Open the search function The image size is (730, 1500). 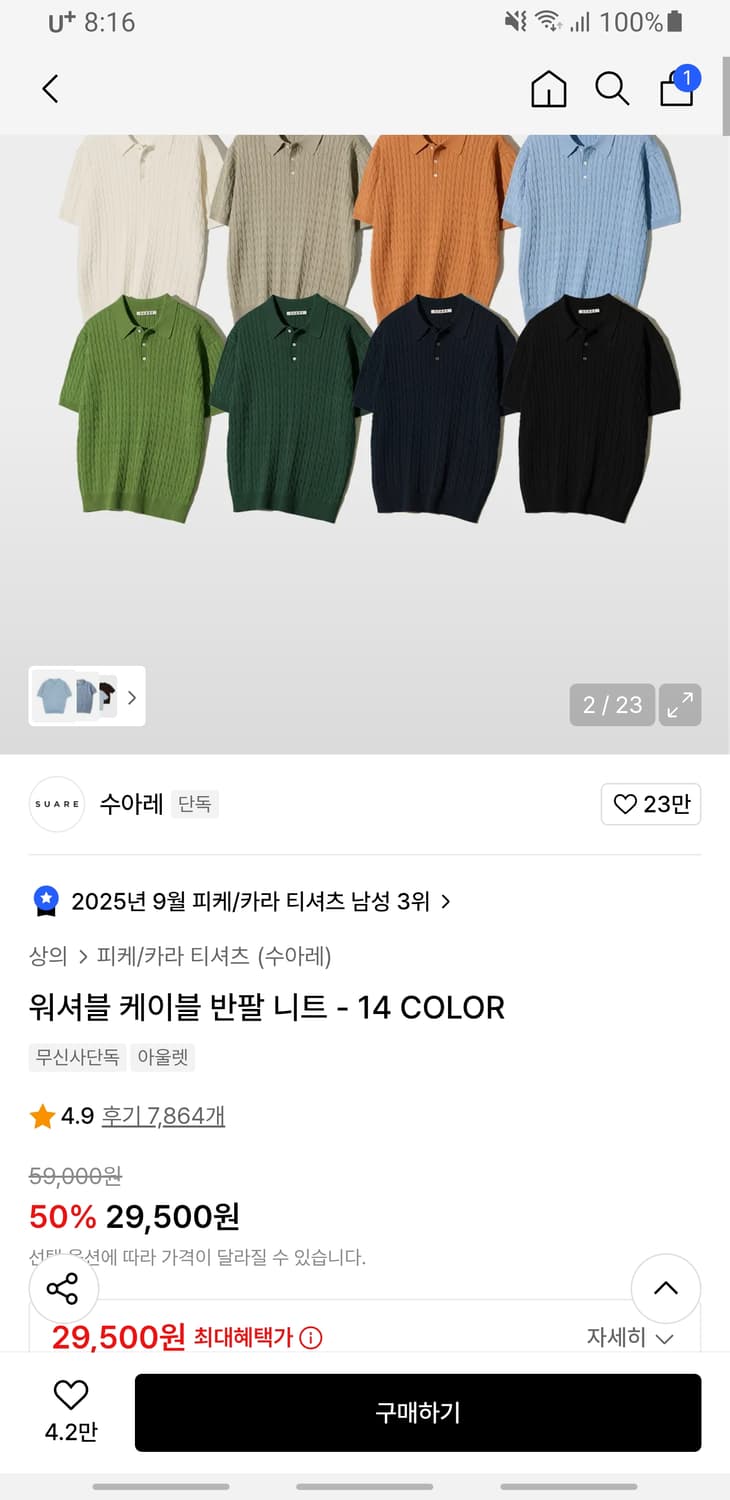pyautogui.click(x=612, y=89)
